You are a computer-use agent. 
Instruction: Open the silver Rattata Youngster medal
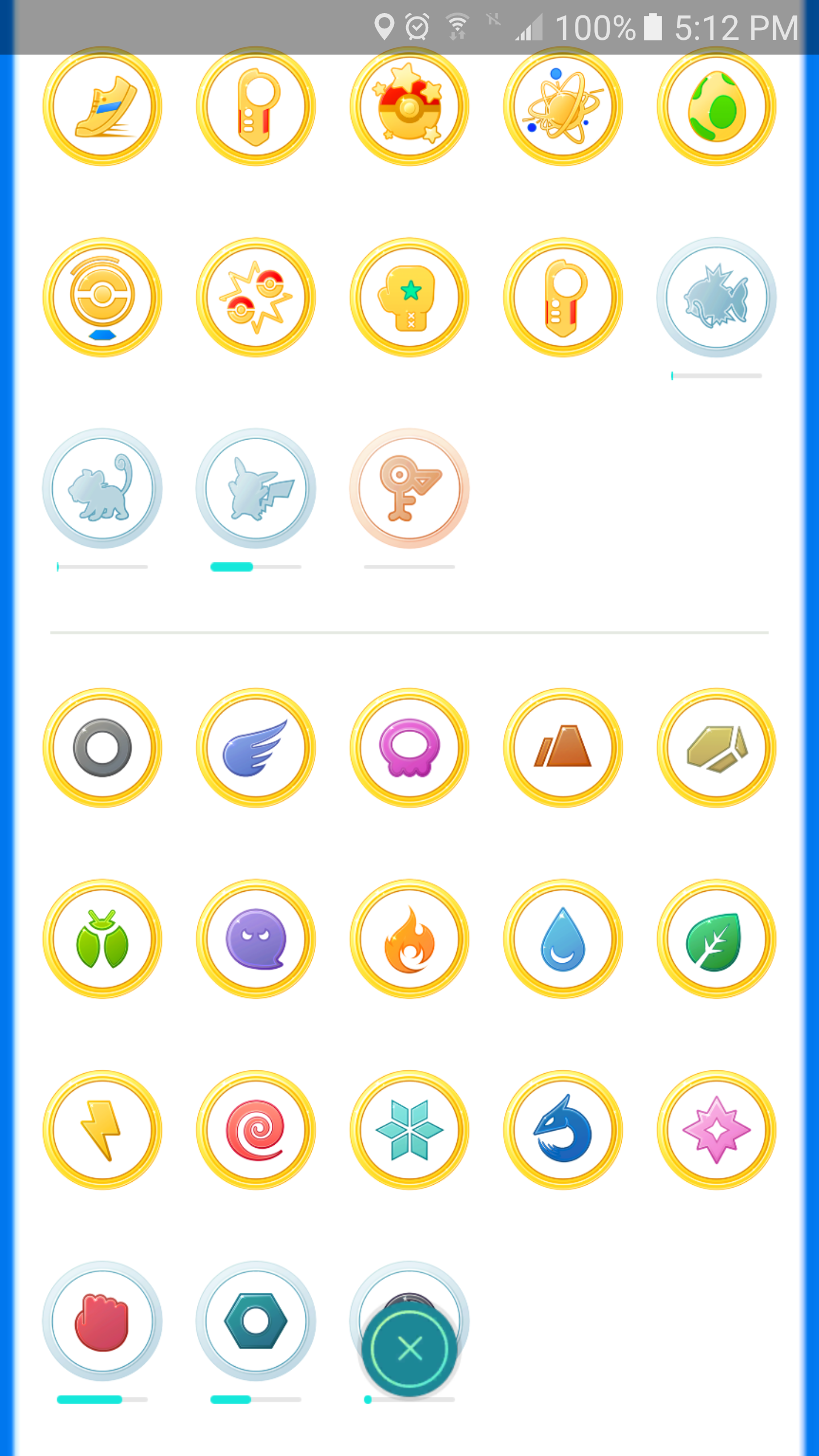point(102,488)
